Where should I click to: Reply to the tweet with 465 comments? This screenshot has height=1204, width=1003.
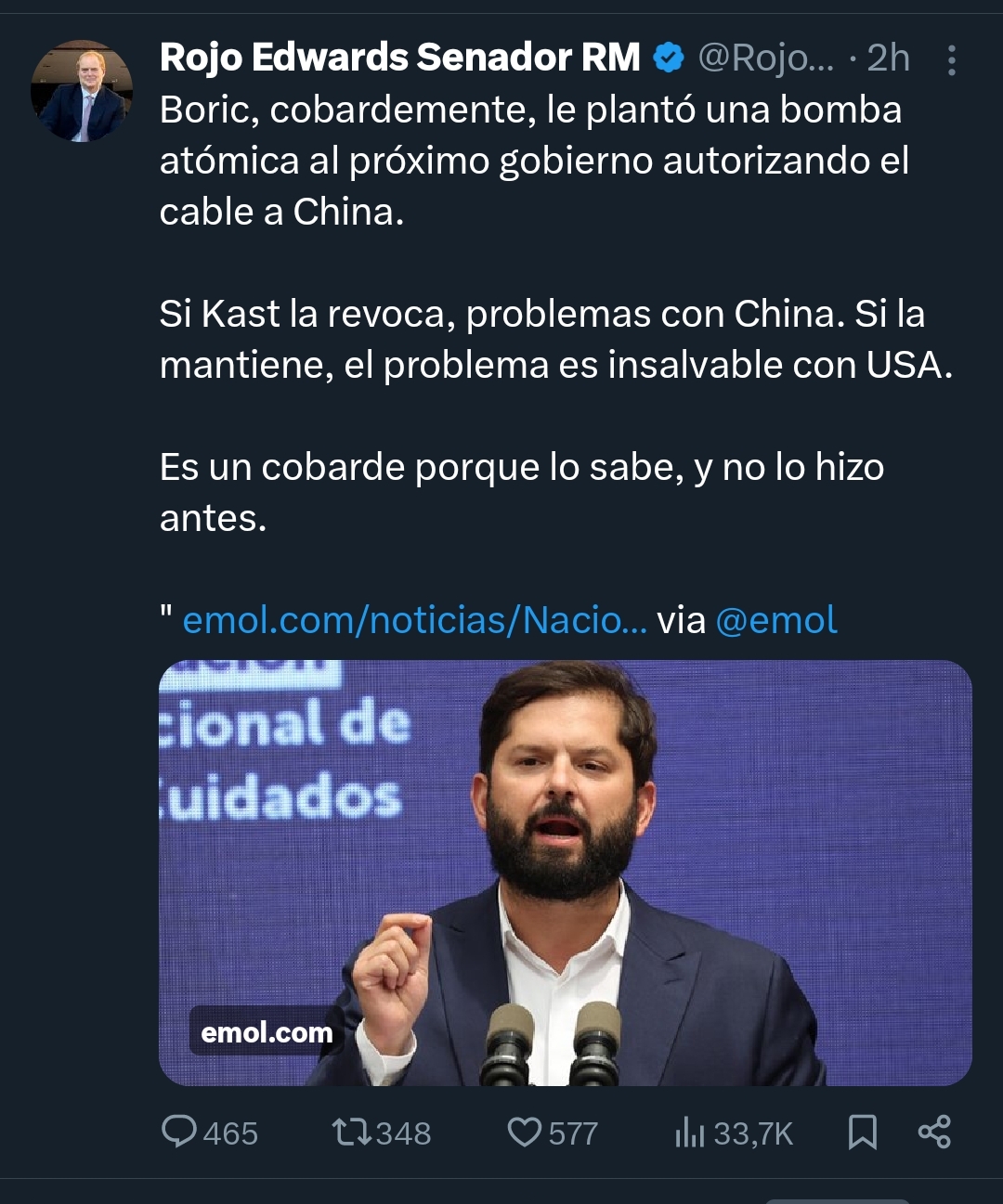(179, 1132)
